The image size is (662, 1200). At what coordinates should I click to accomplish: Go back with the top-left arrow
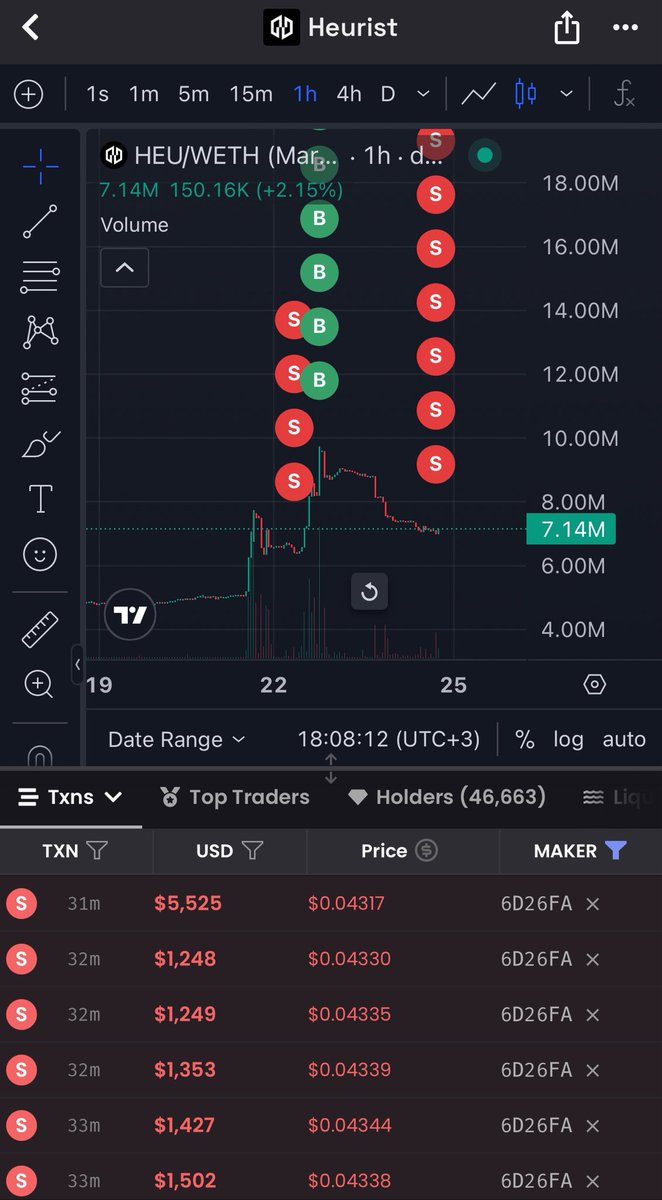pyautogui.click(x=30, y=27)
